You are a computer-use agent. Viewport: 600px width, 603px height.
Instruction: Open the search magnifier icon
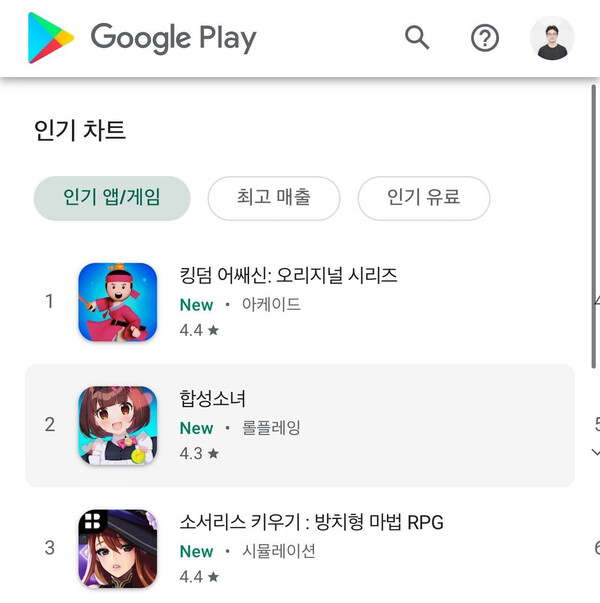click(x=417, y=39)
